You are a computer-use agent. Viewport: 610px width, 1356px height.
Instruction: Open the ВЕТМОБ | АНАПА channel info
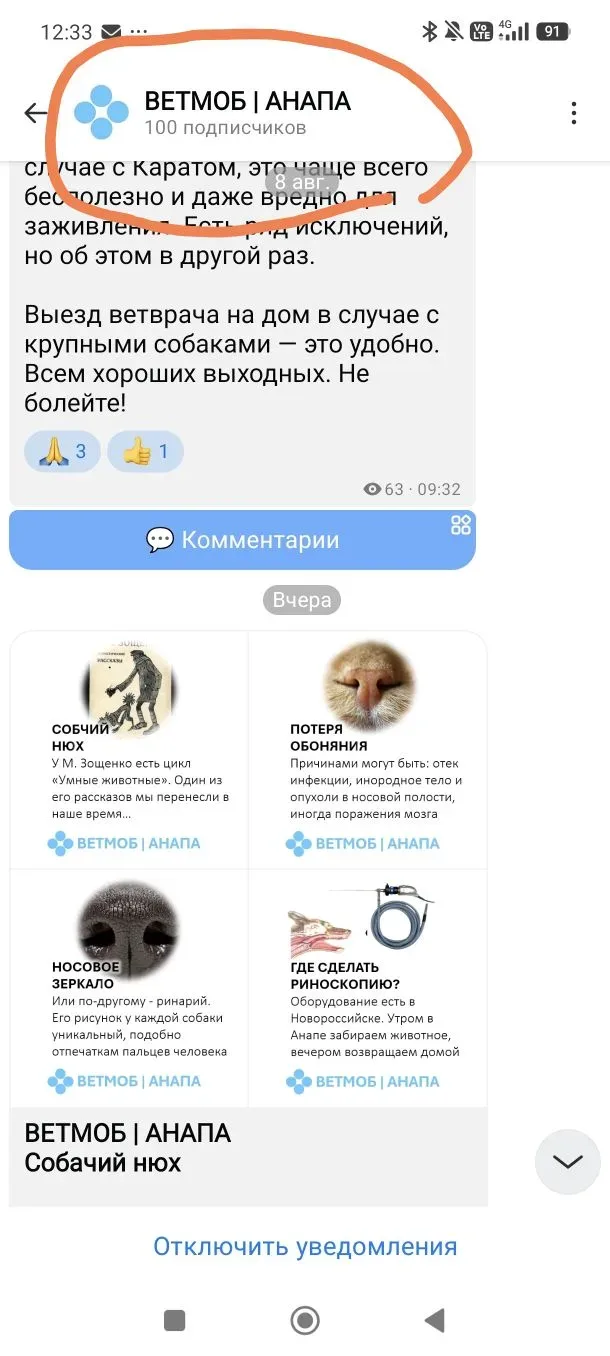[247, 112]
